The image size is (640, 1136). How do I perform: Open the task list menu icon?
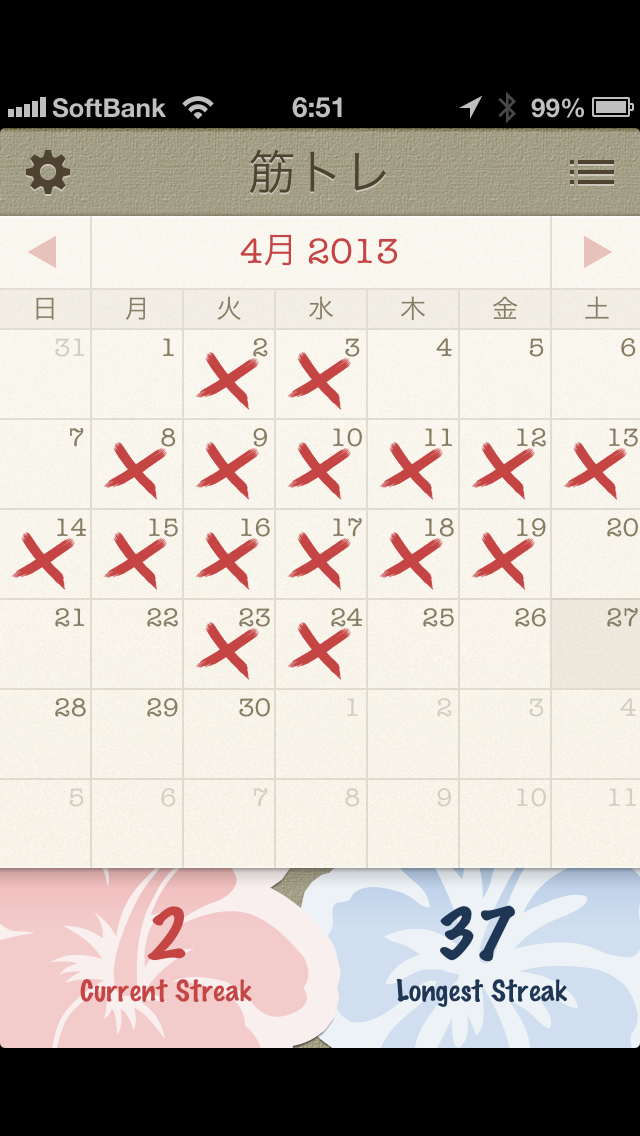coord(591,173)
